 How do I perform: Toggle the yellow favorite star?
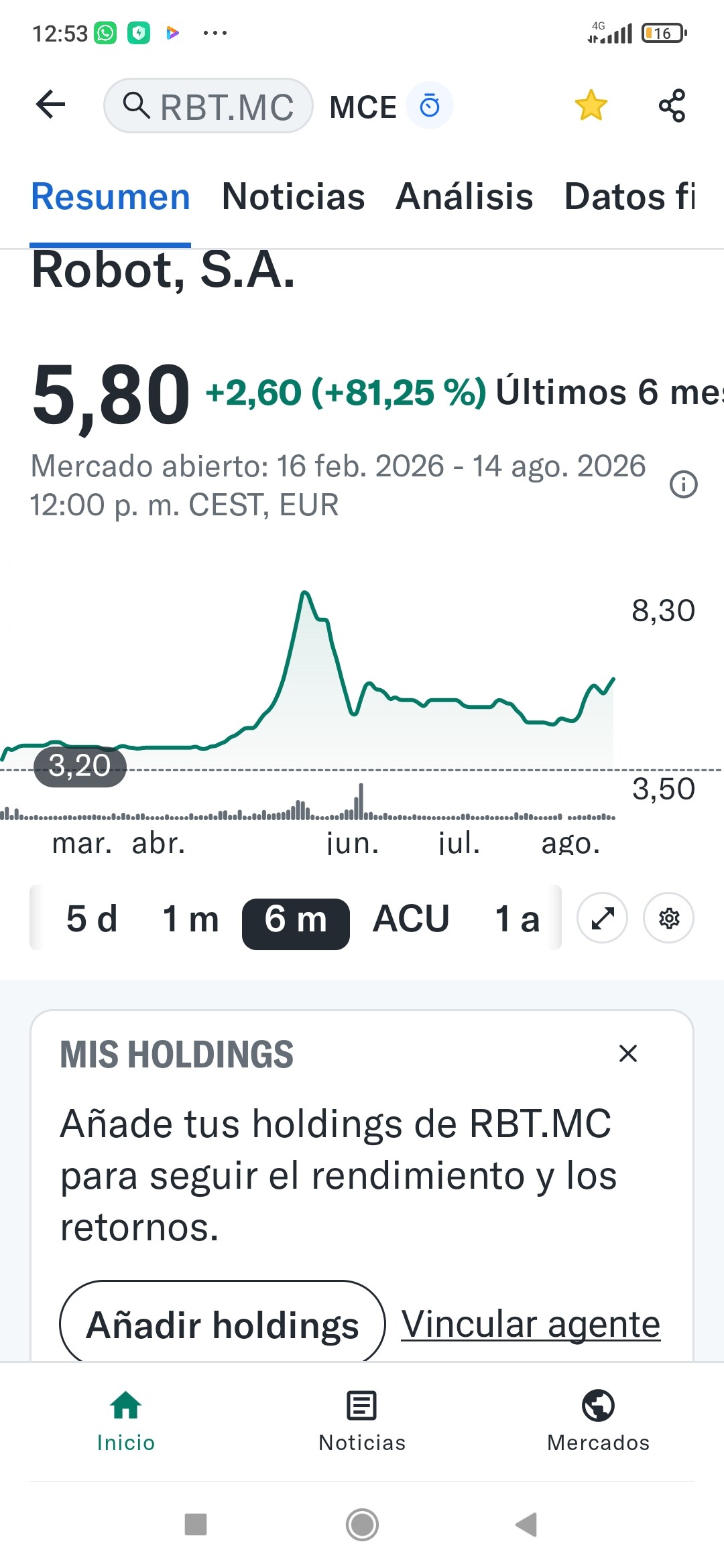point(591,105)
